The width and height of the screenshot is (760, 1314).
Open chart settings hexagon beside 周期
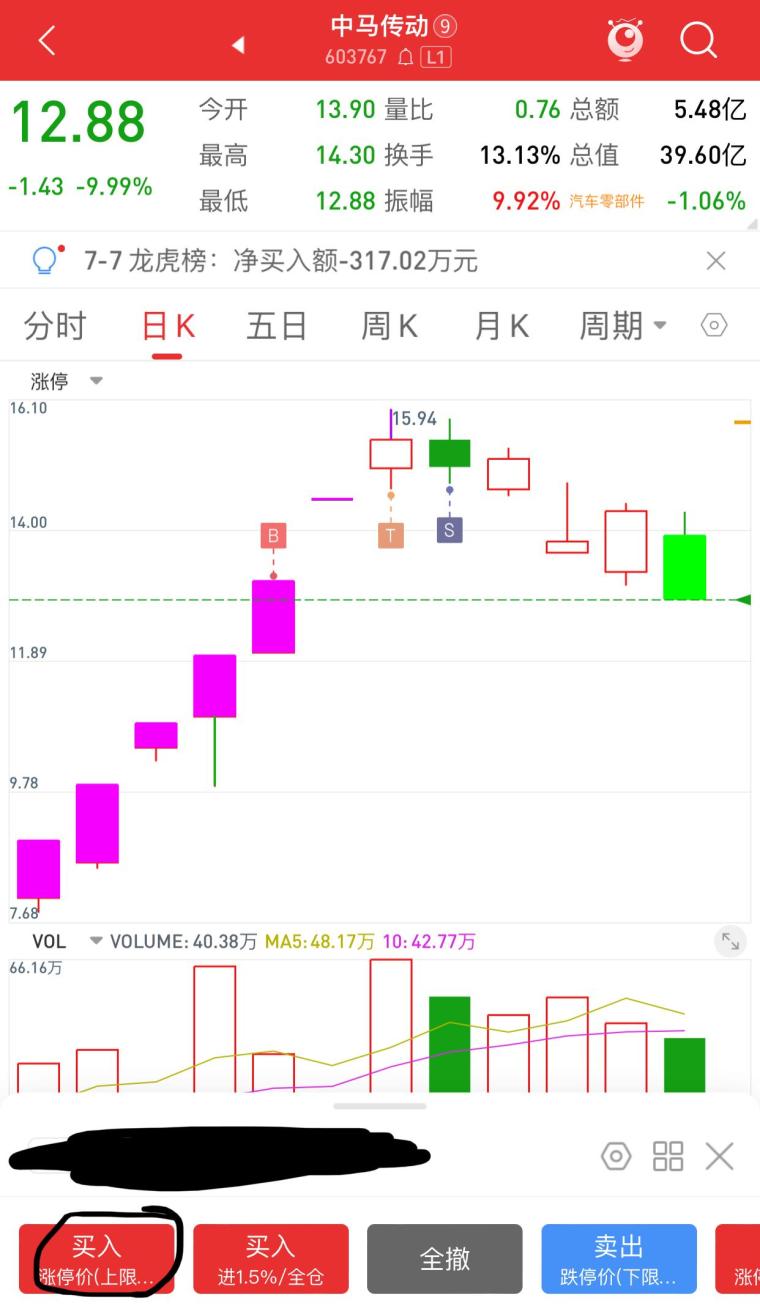point(714,326)
